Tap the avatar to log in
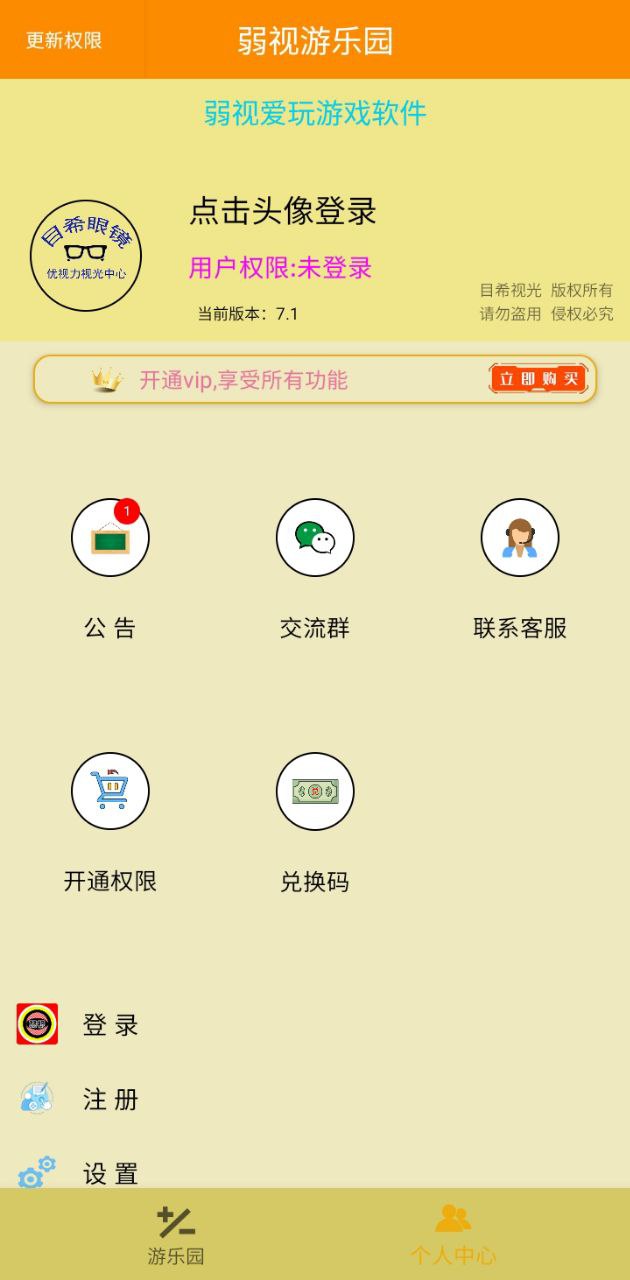 click(86, 256)
